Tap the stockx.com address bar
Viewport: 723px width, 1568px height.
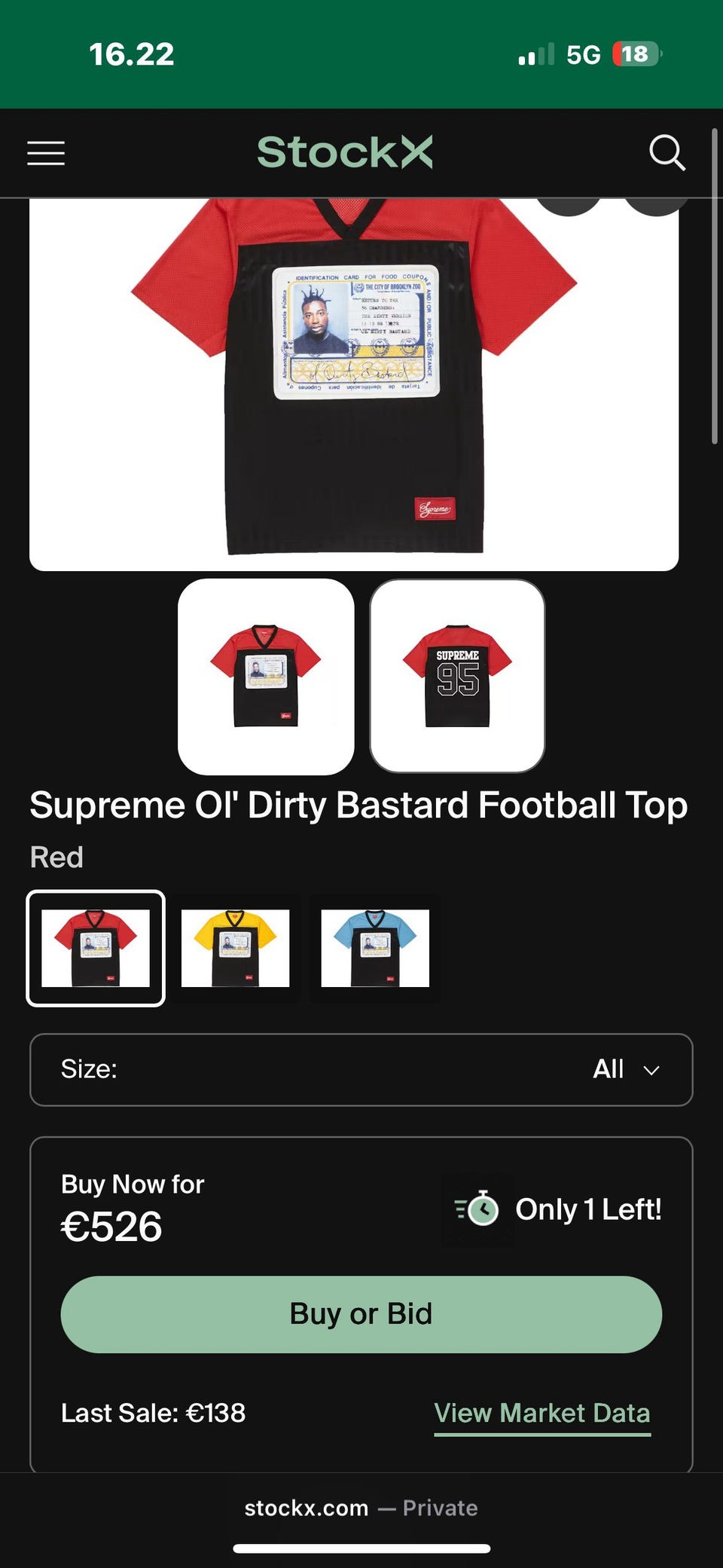point(361,1508)
